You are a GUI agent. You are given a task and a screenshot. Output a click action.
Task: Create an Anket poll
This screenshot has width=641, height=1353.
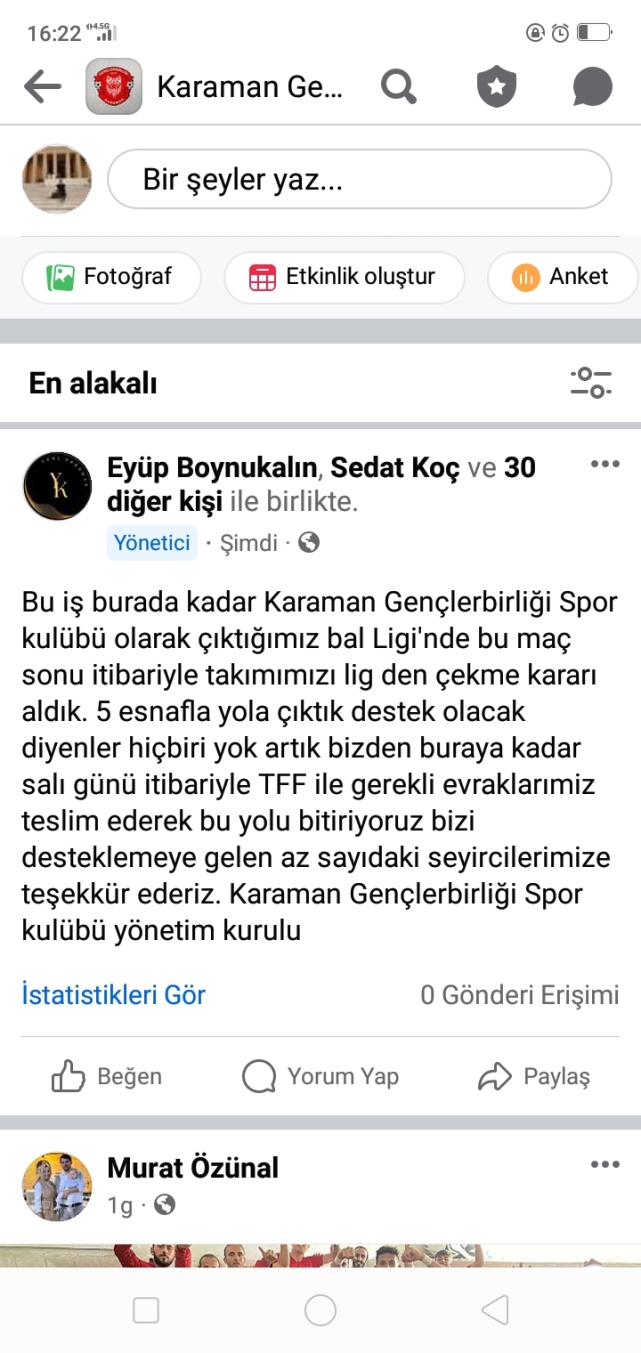click(x=562, y=277)
